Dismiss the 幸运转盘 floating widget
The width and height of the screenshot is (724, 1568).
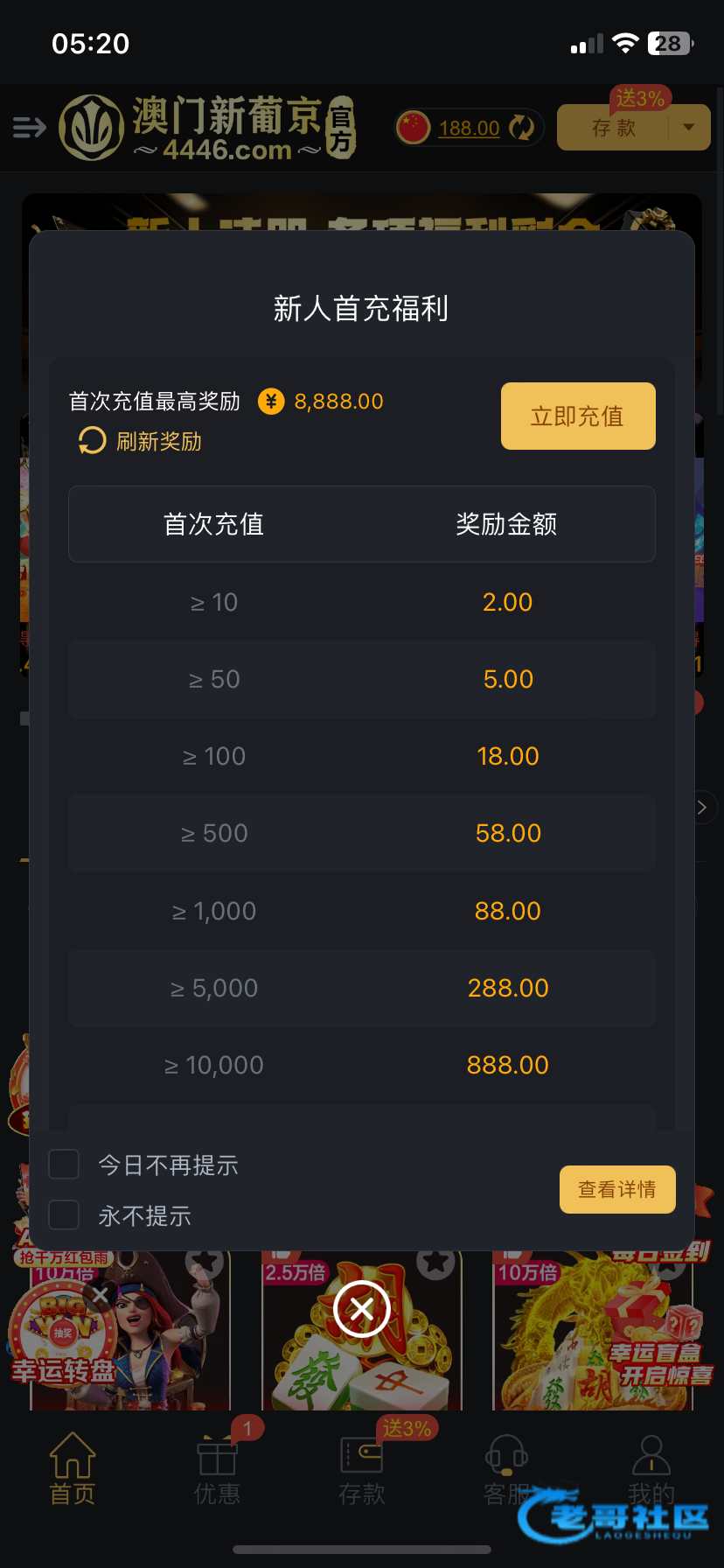click(x=101, y=1294)
